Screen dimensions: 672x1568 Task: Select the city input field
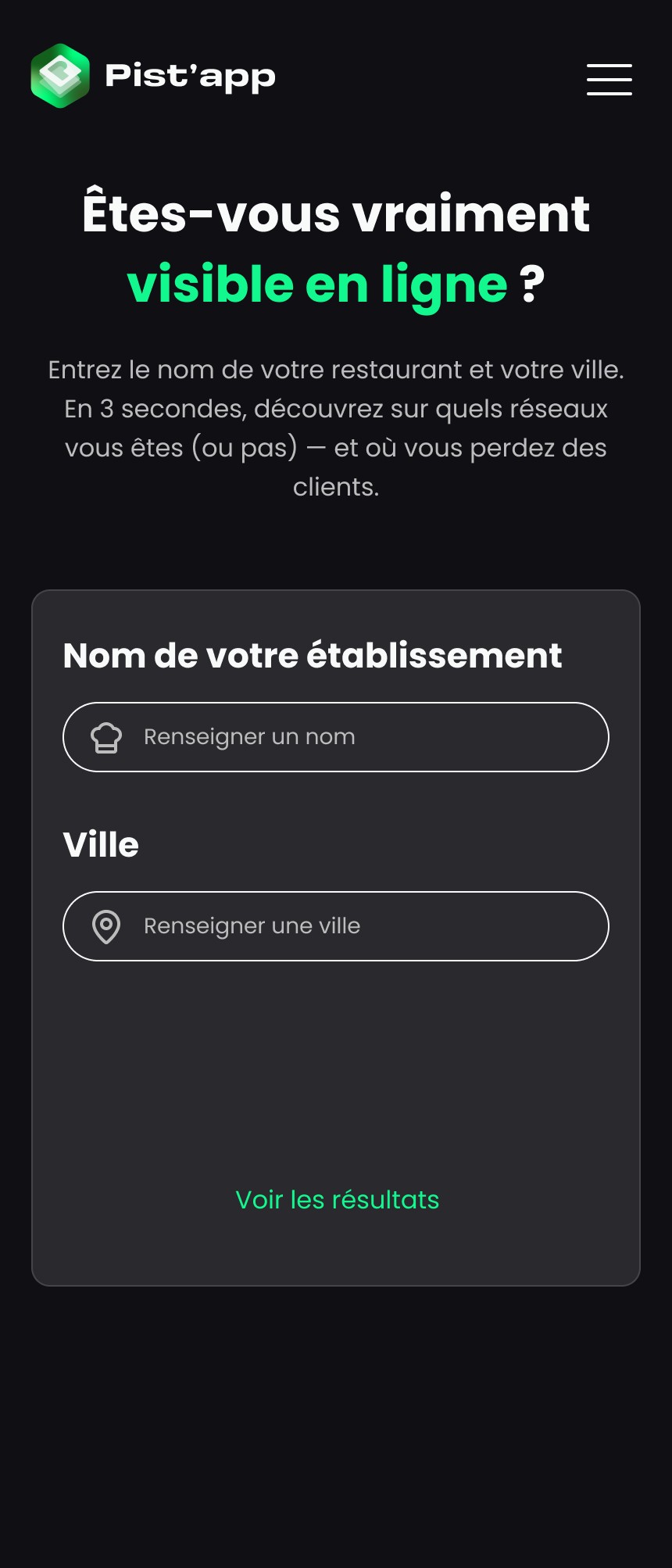(336, 926)
